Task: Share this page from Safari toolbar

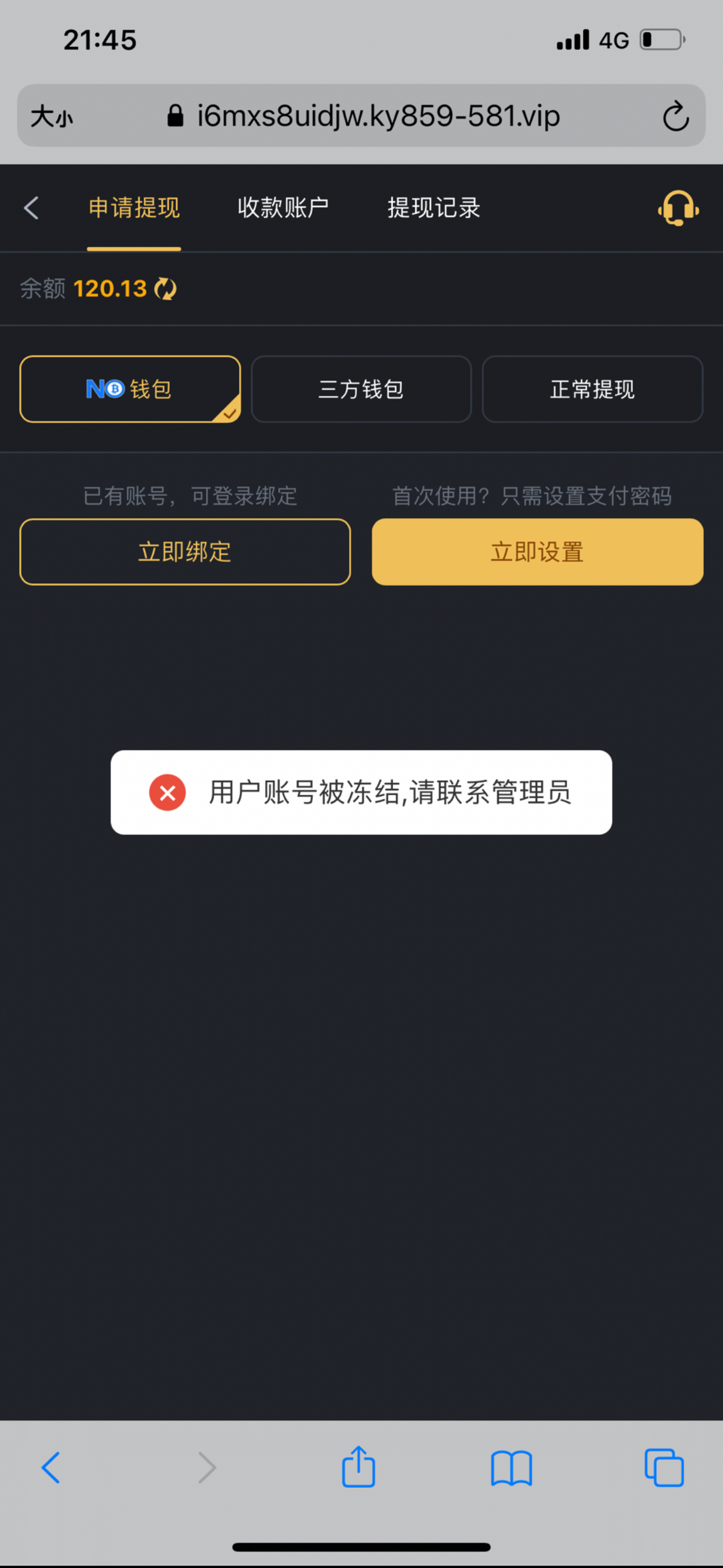Action: tap(359, 1468)
